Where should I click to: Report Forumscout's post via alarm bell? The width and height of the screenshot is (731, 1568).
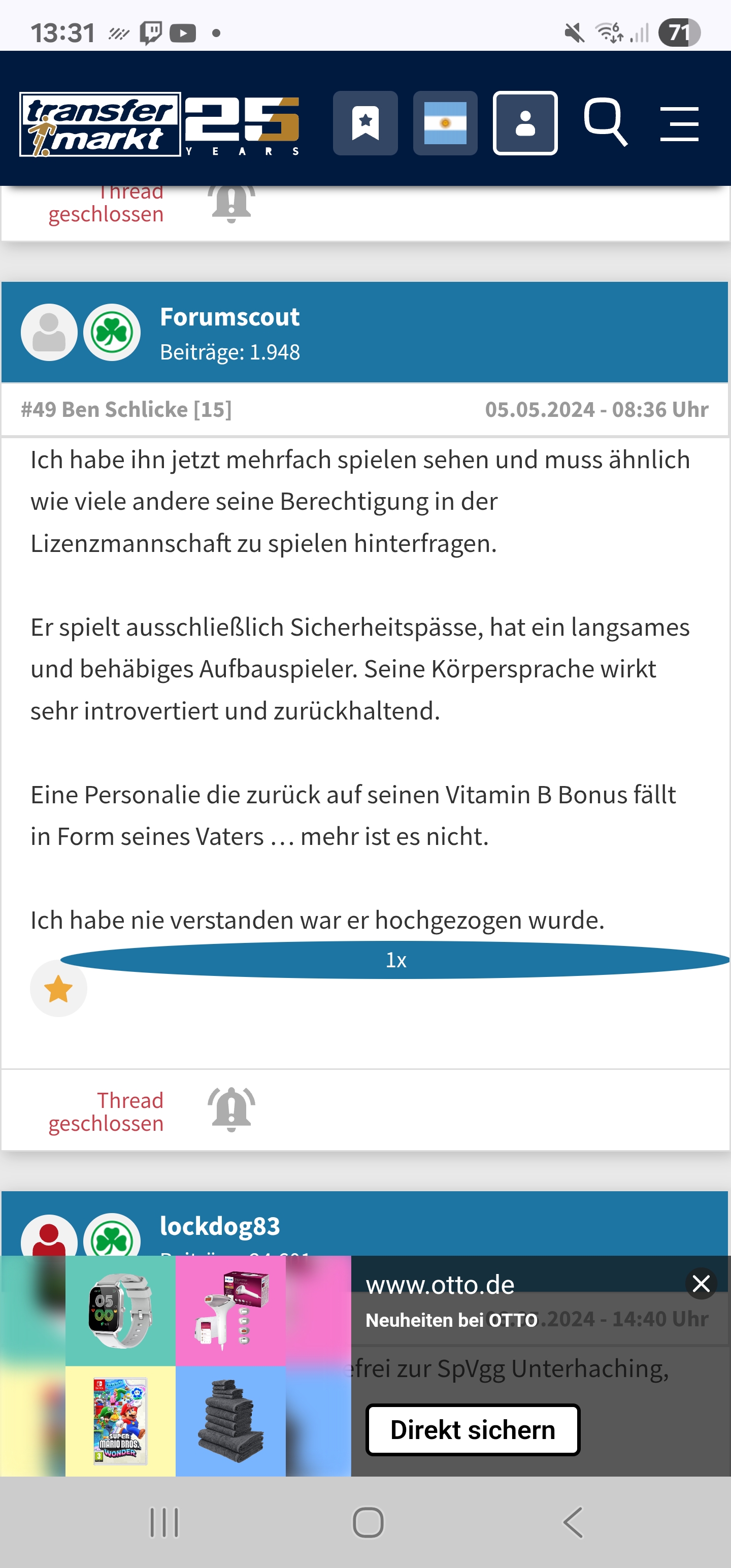(231, 1109)
